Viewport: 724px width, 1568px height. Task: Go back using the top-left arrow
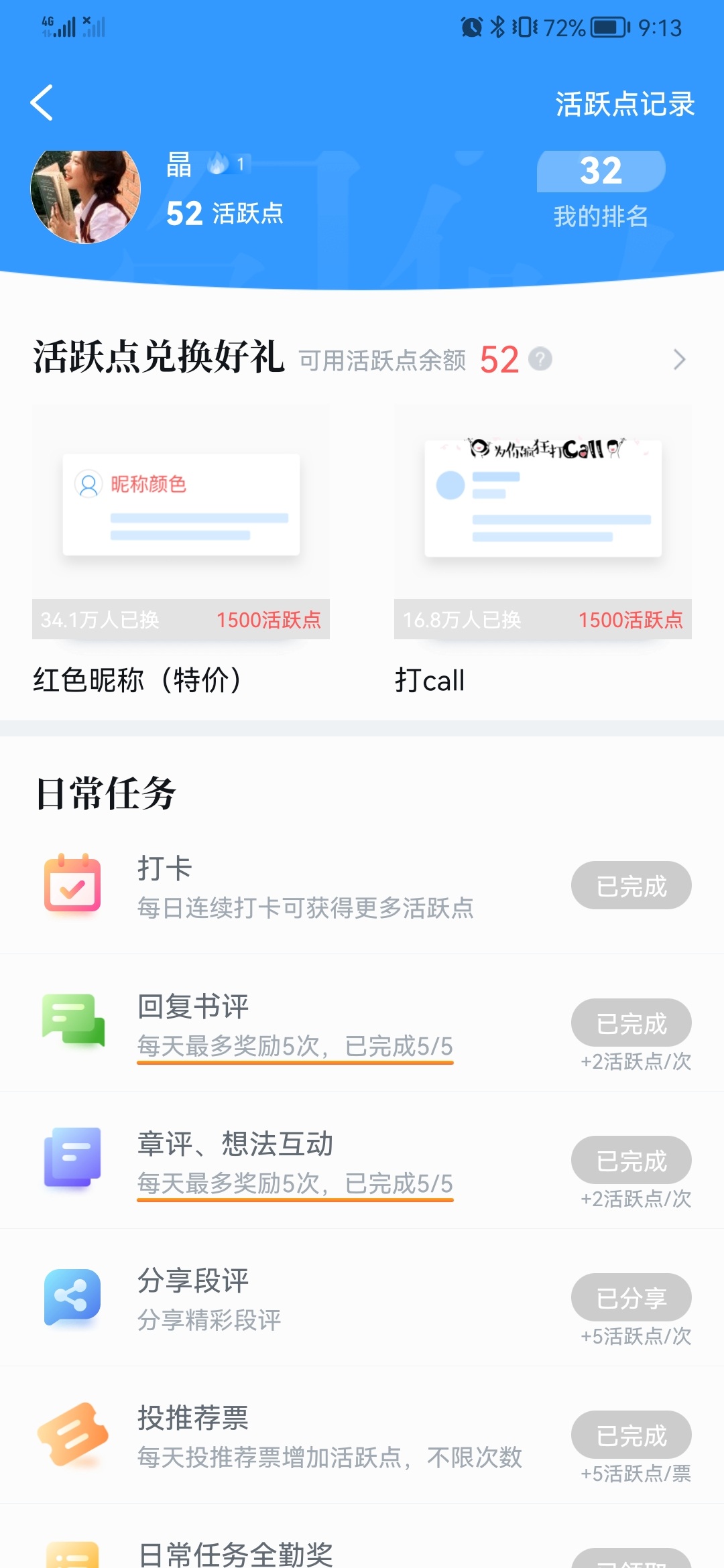[x=42, y=103]
